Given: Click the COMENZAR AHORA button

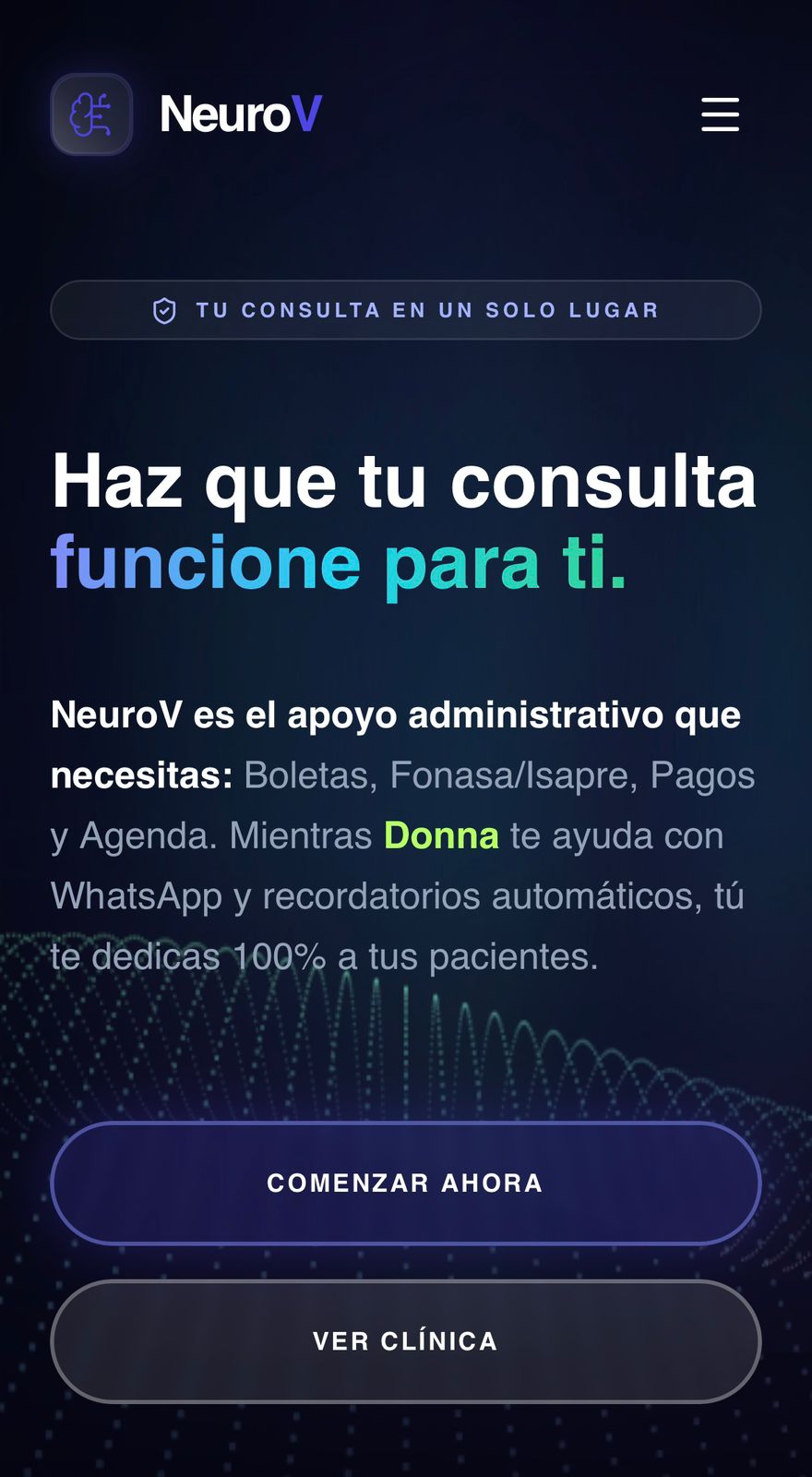Looking at the screenshot, I should 406,1183.
